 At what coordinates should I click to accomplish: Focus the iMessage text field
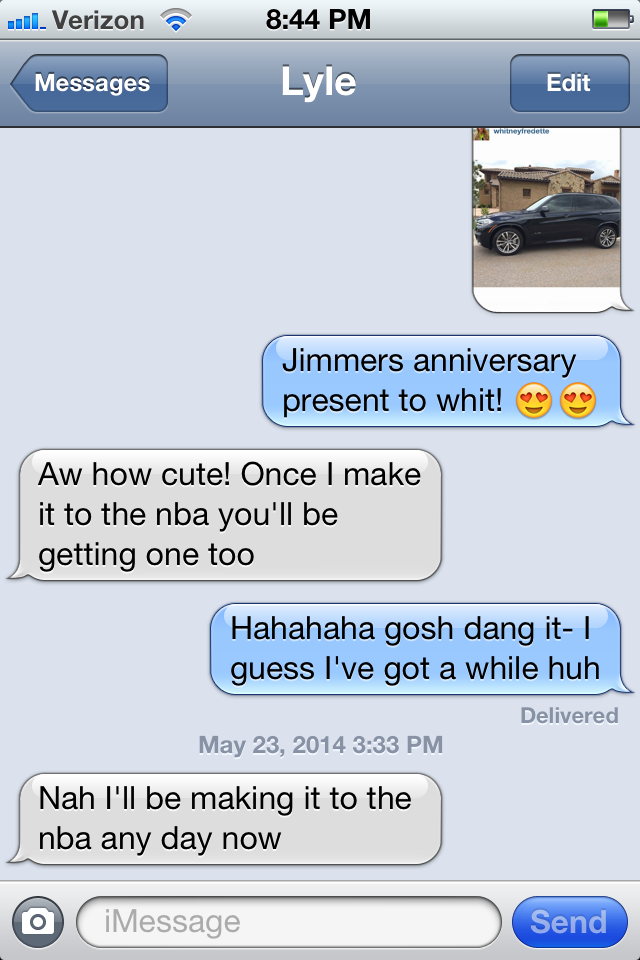288,921
